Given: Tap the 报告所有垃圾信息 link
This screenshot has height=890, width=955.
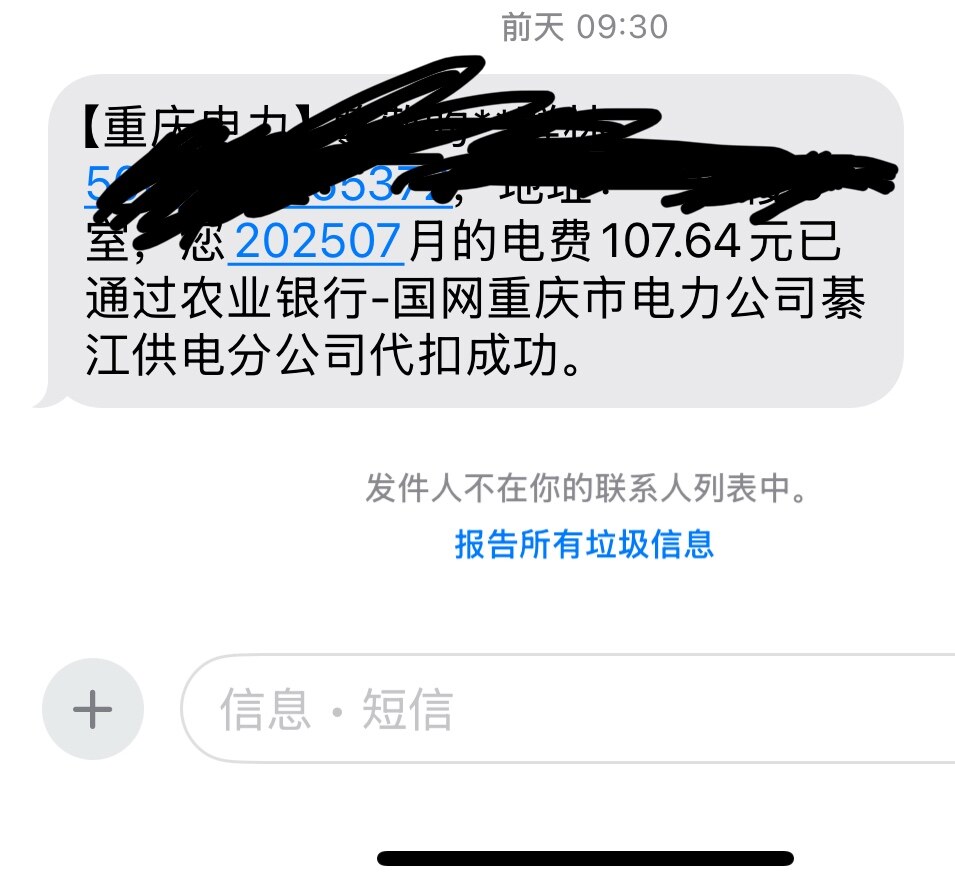Looking at the screenshot, I should (585, 545).
